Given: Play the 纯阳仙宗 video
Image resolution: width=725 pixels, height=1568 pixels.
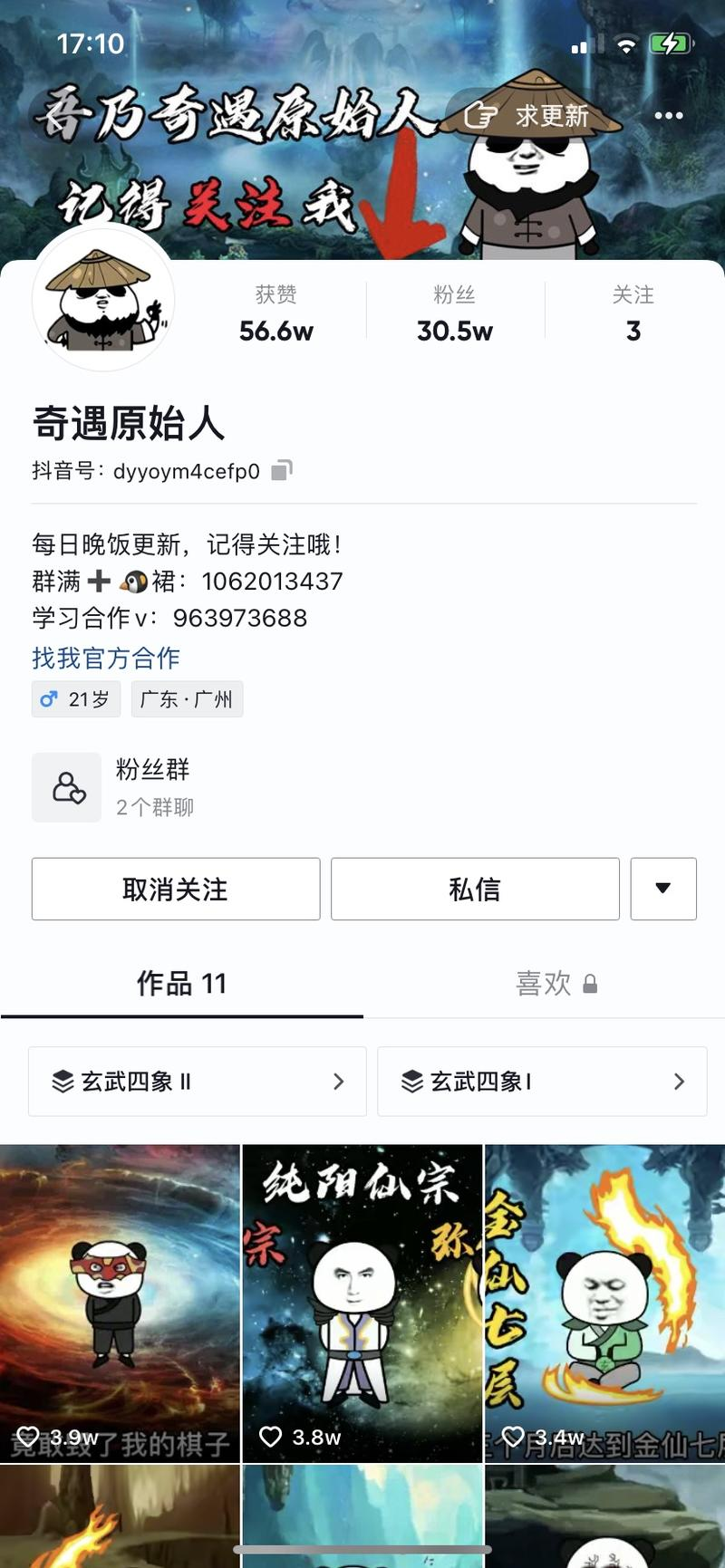Looking at the screenshot, I should (x=362, y=1303).
